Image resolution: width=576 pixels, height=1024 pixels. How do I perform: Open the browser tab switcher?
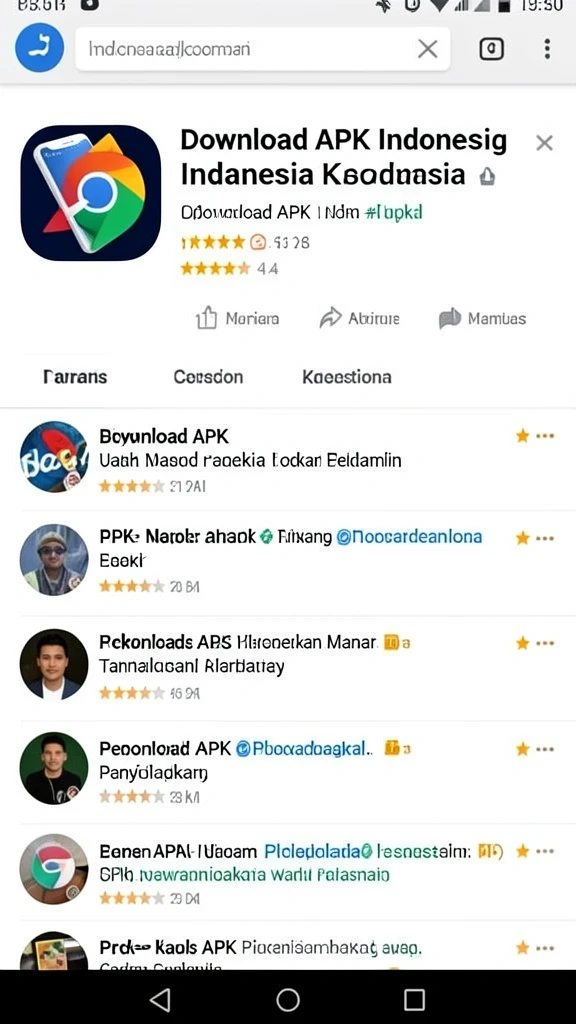[492, 49]
